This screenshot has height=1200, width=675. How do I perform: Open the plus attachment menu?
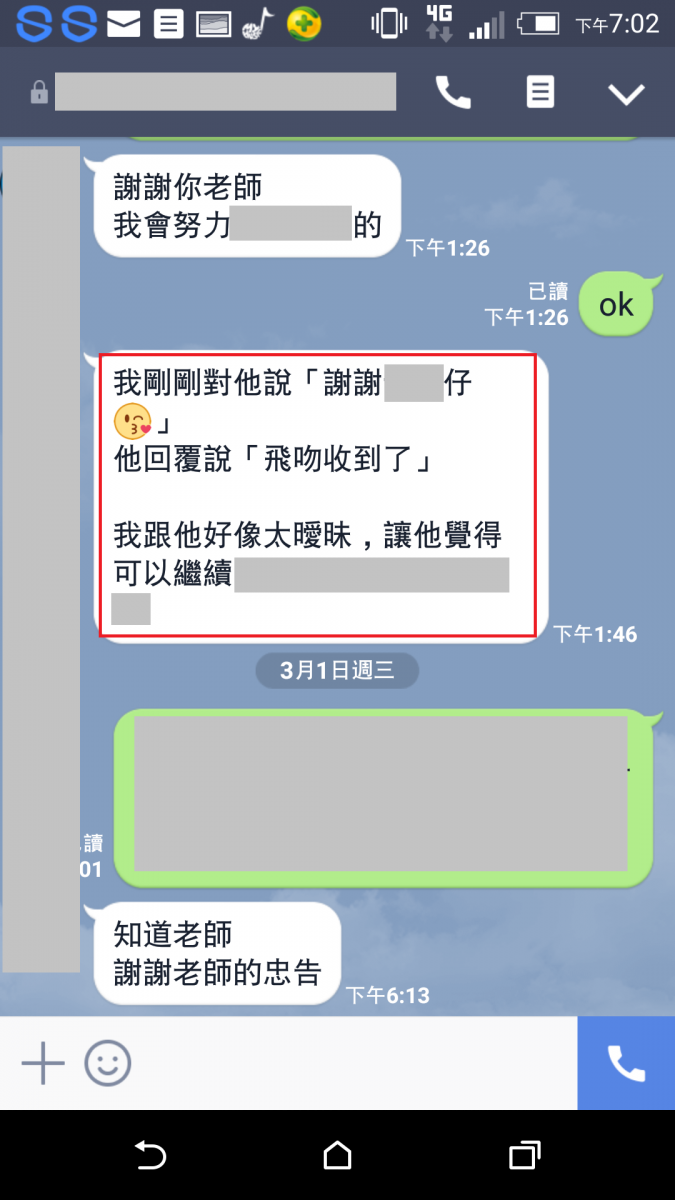tap(43, 1063)
